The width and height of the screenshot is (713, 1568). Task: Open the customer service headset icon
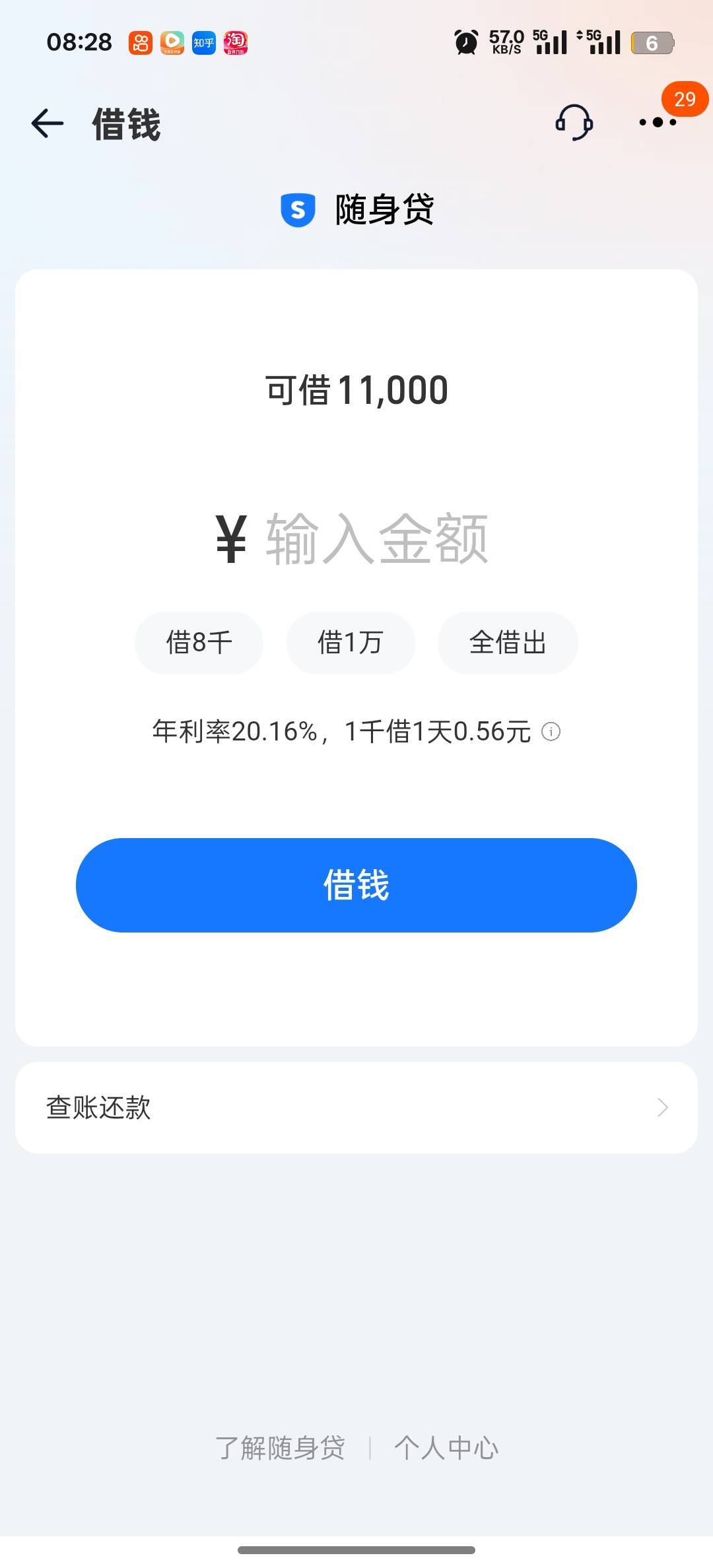click(574, 123)
